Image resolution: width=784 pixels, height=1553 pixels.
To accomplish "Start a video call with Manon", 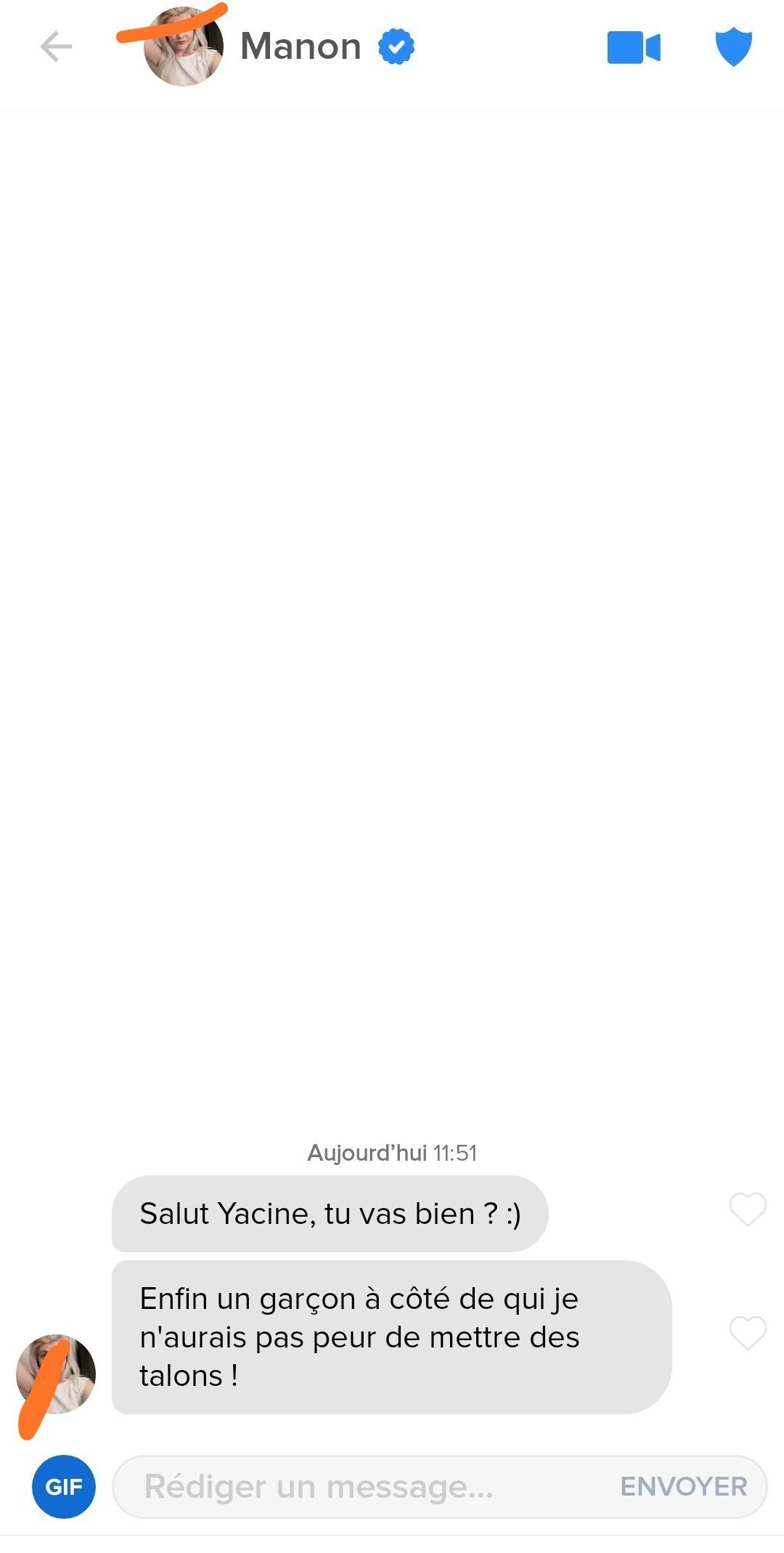I will (634, 48).
